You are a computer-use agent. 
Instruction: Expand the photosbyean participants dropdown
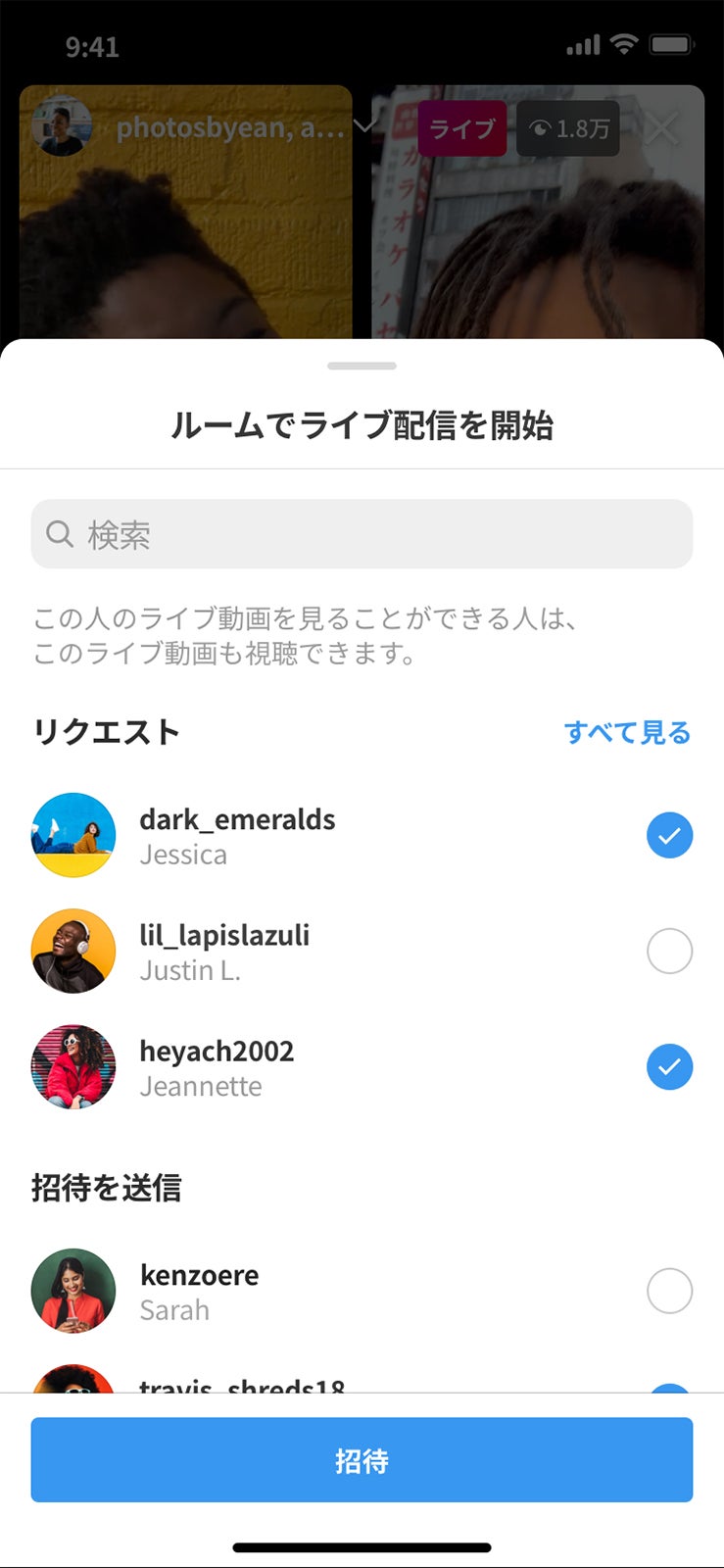point(363,128)
